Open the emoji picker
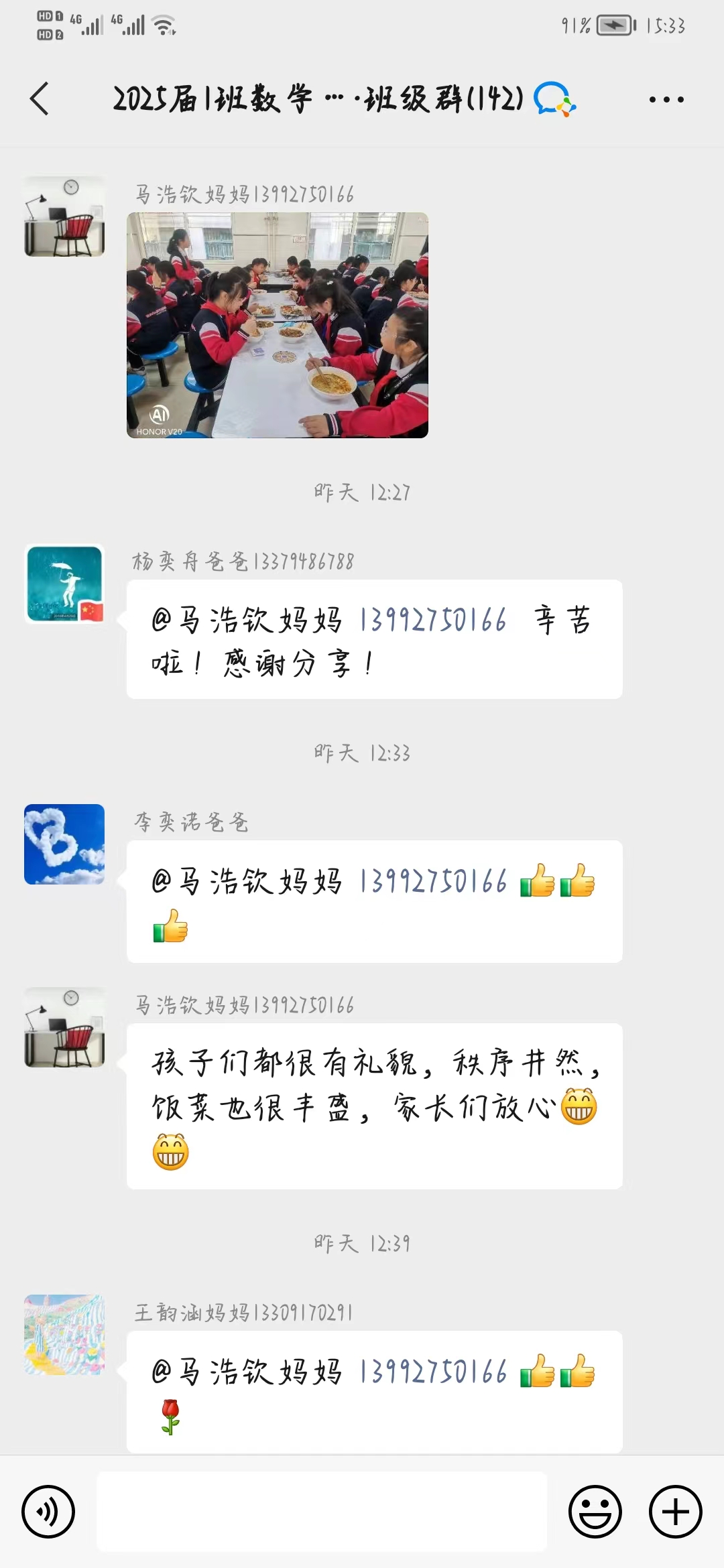 [x=595, y=1512]
